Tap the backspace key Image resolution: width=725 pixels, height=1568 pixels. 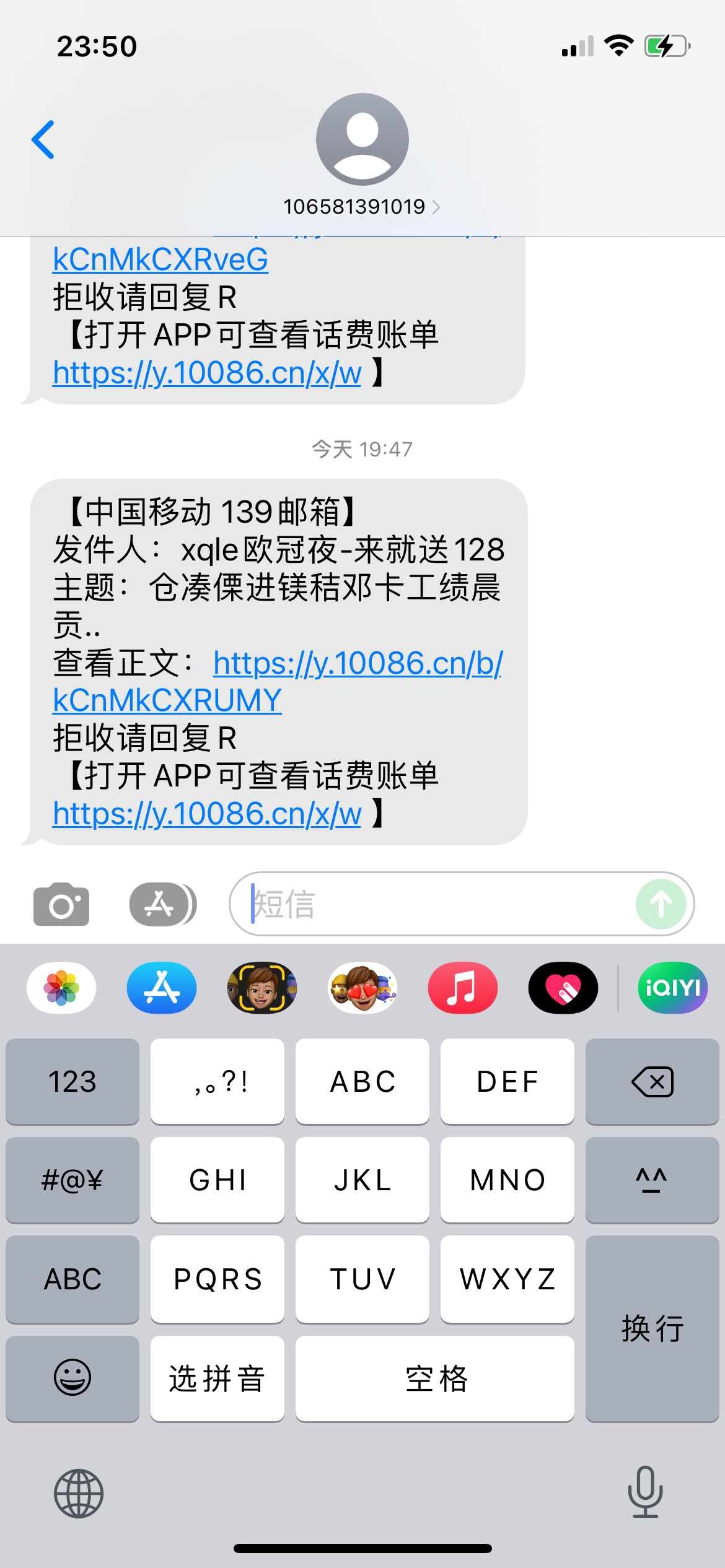pyautogui.click(x=652, y=1081)
